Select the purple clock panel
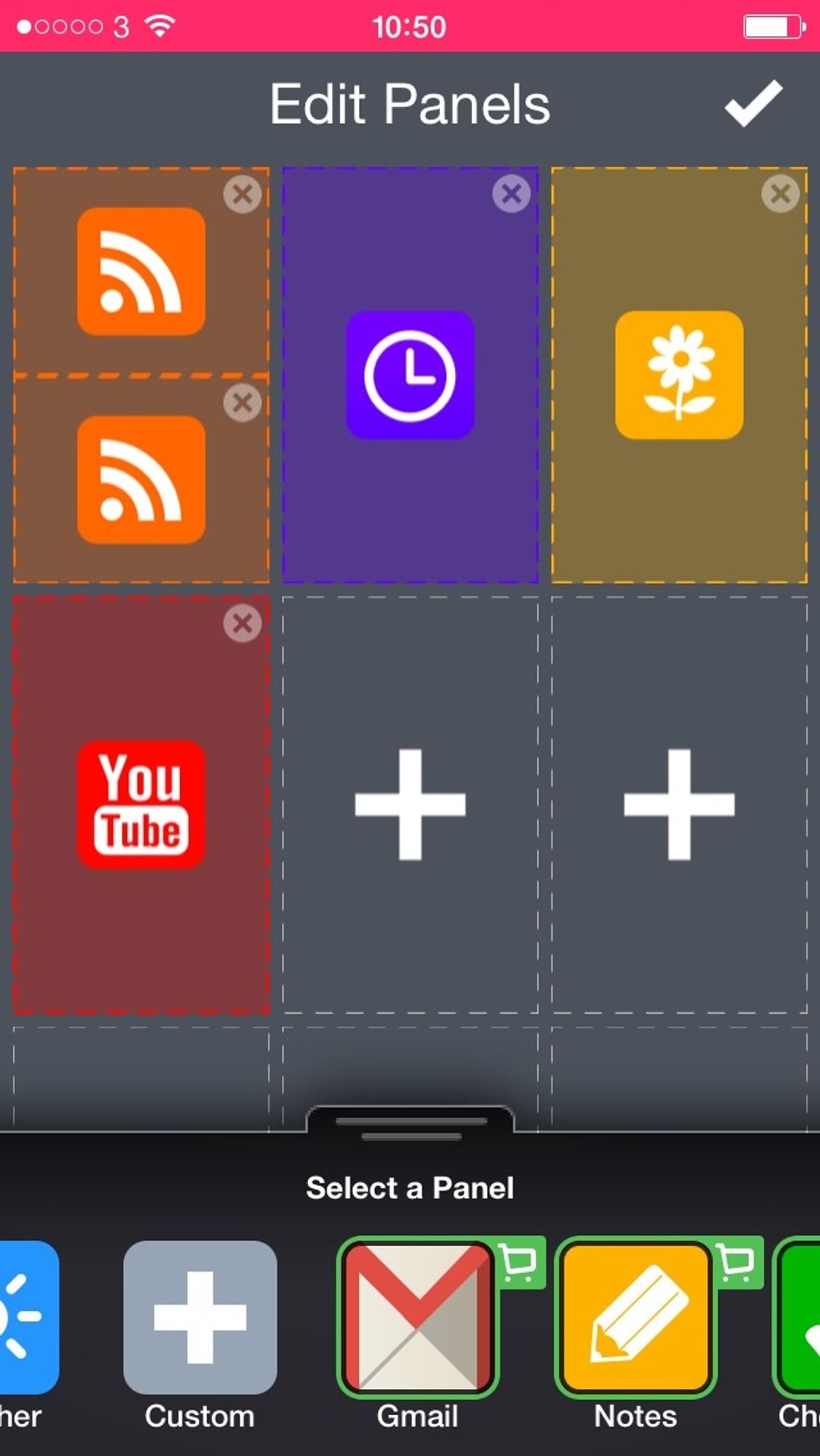 (410, 375)
